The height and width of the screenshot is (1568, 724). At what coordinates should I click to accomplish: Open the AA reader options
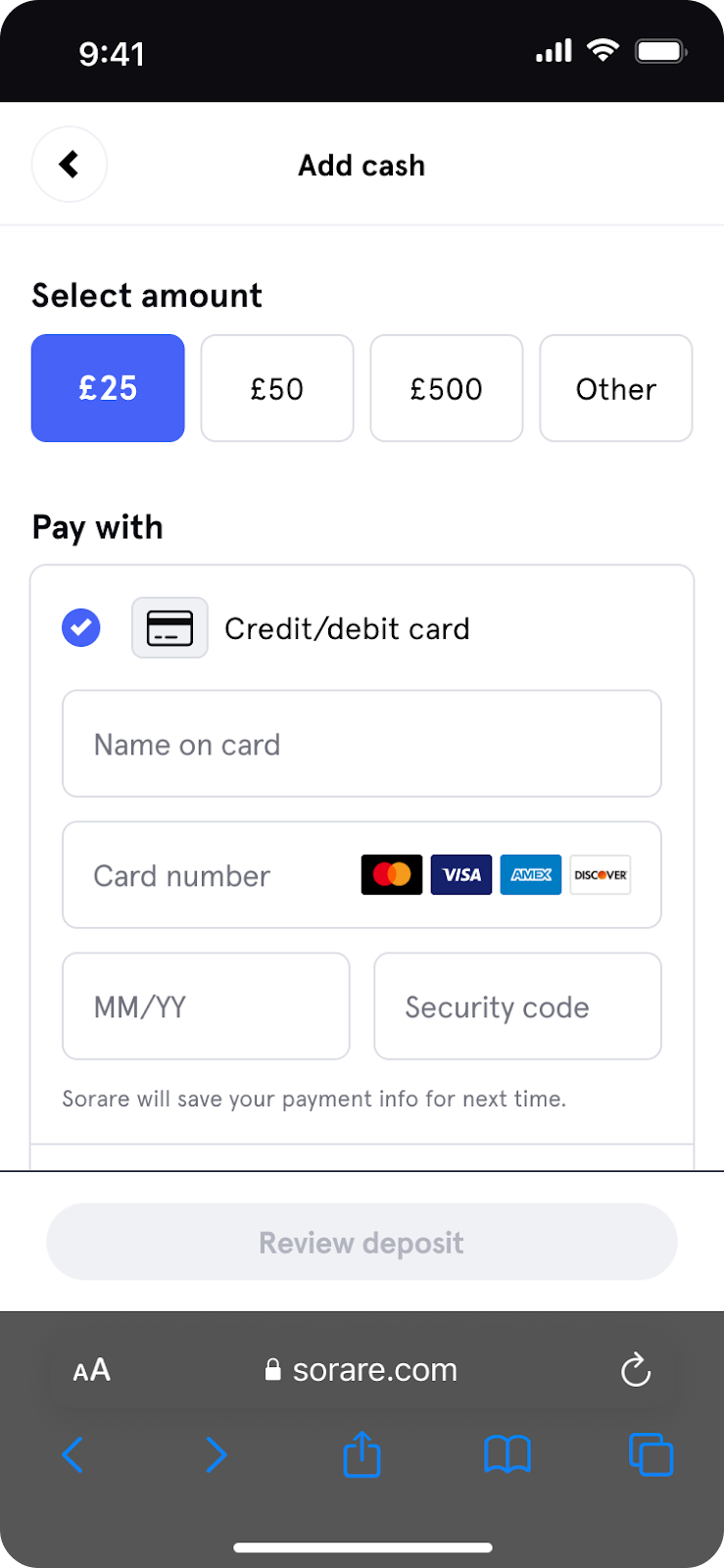point(91,1370)
